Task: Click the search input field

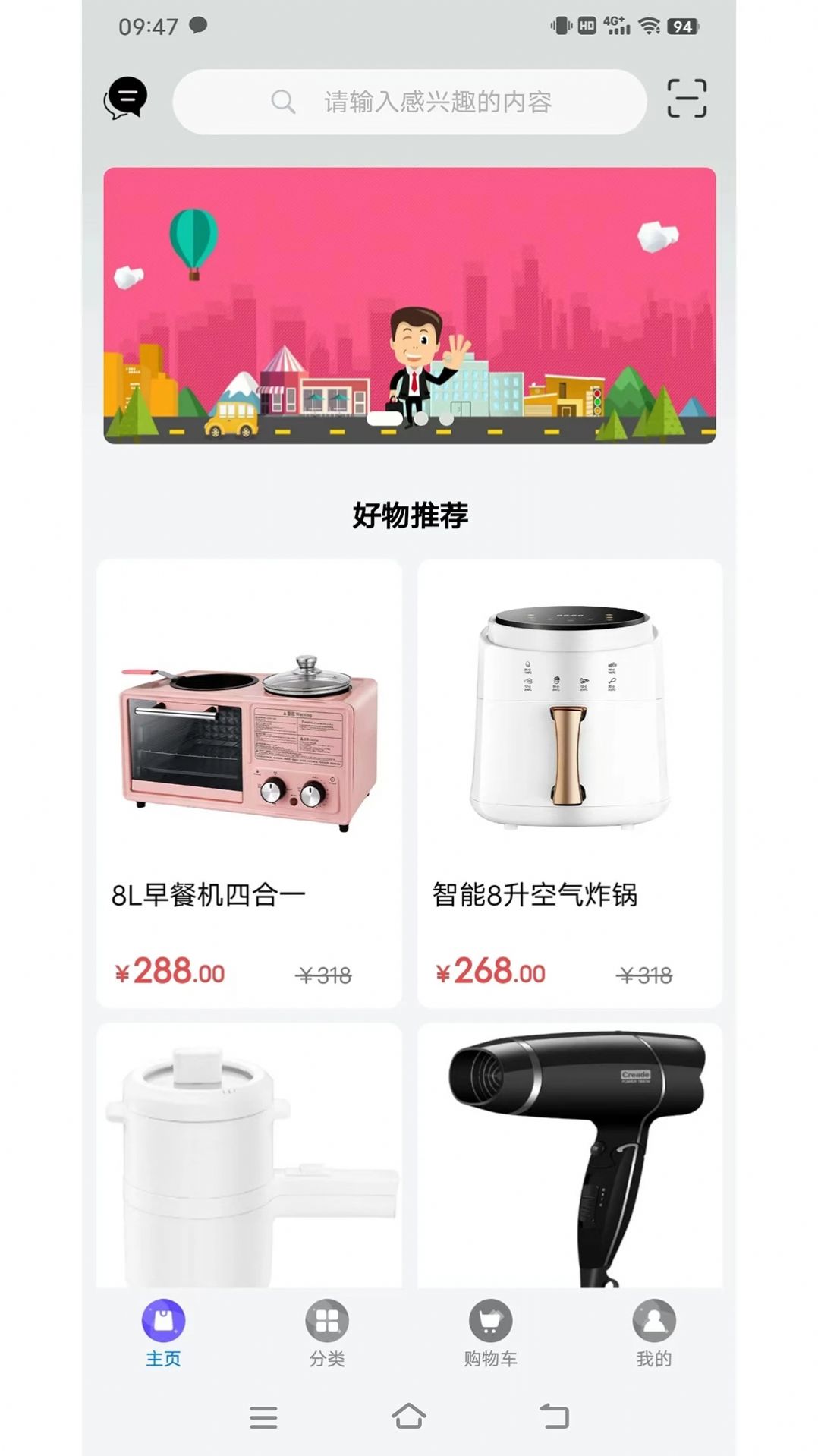Action: (x=440, y=101)
